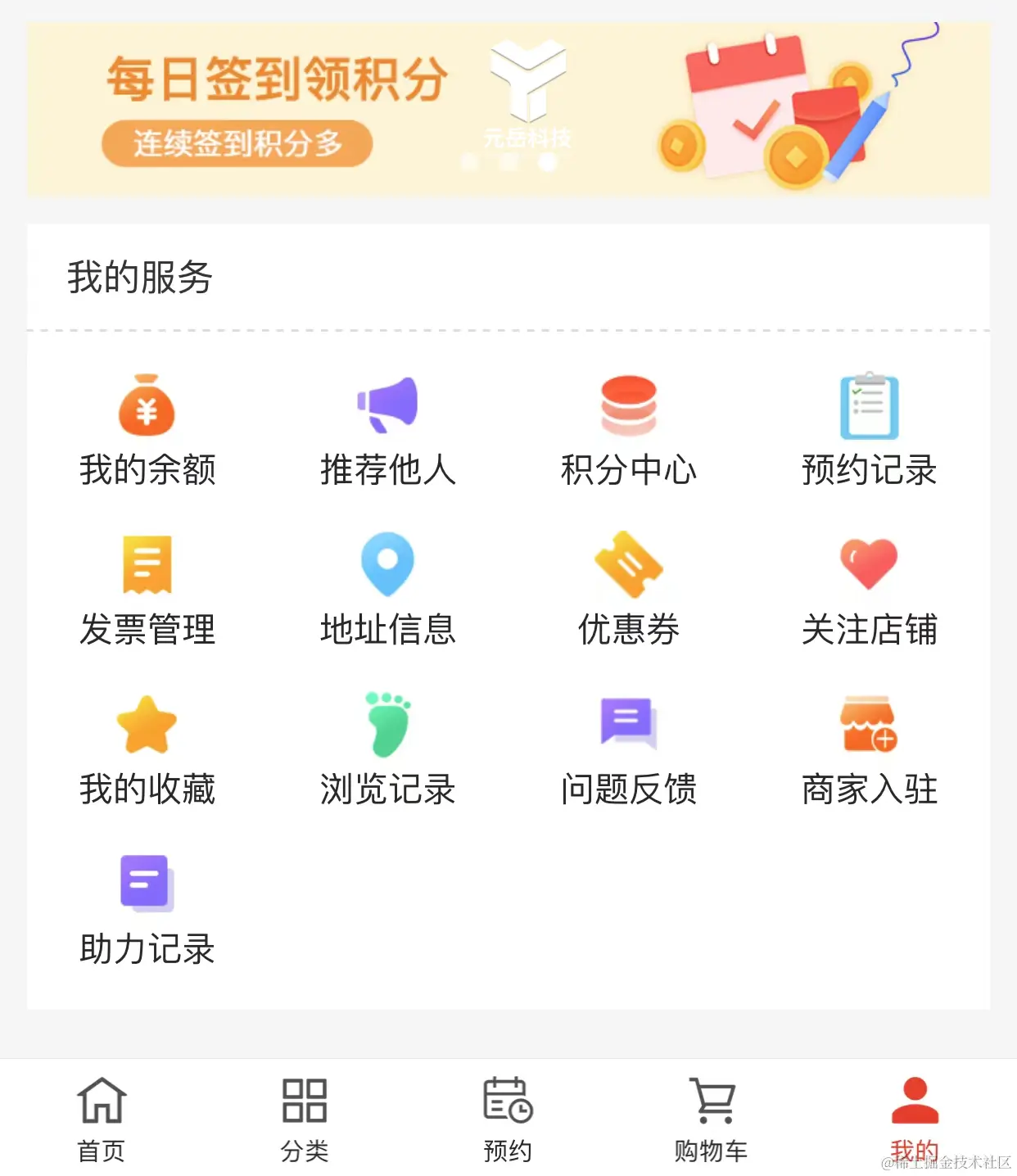Switch to the 首页 home tab
Viewport: 1017px width, 1176px height.
(x=102, y=1118)
